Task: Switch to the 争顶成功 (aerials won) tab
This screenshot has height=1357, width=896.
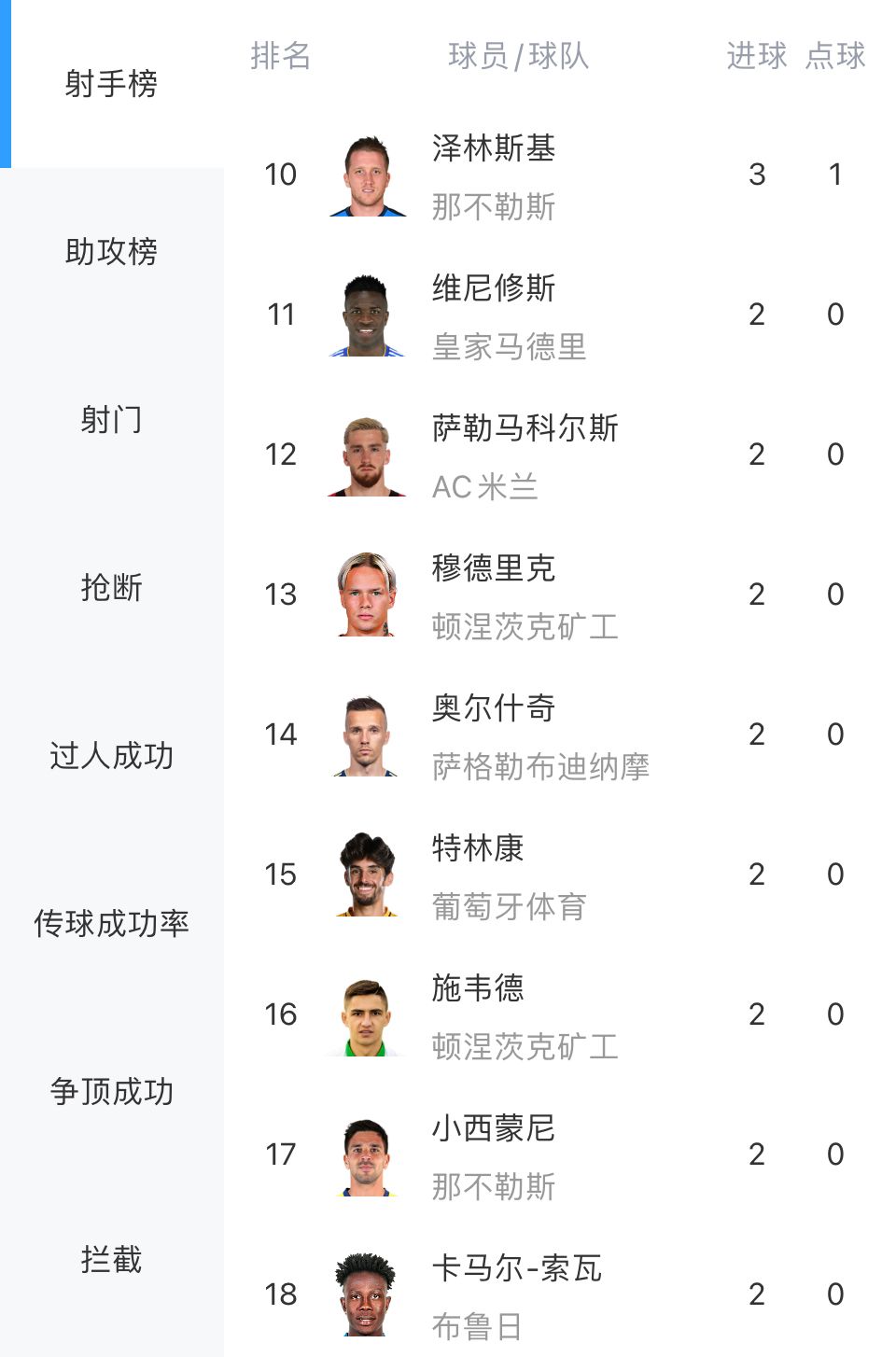Action: [x=111, y=1092]
